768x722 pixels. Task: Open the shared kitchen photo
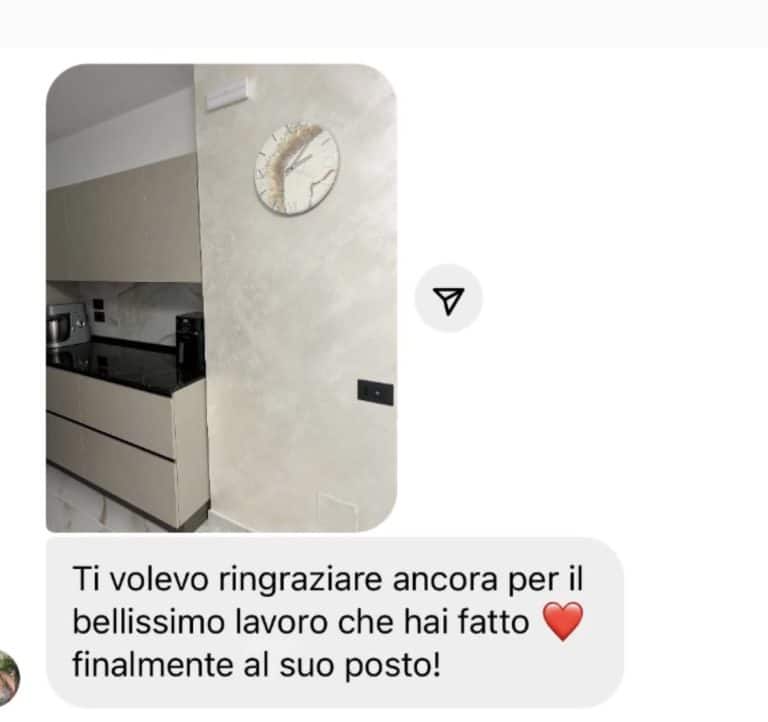click(221, 298)
